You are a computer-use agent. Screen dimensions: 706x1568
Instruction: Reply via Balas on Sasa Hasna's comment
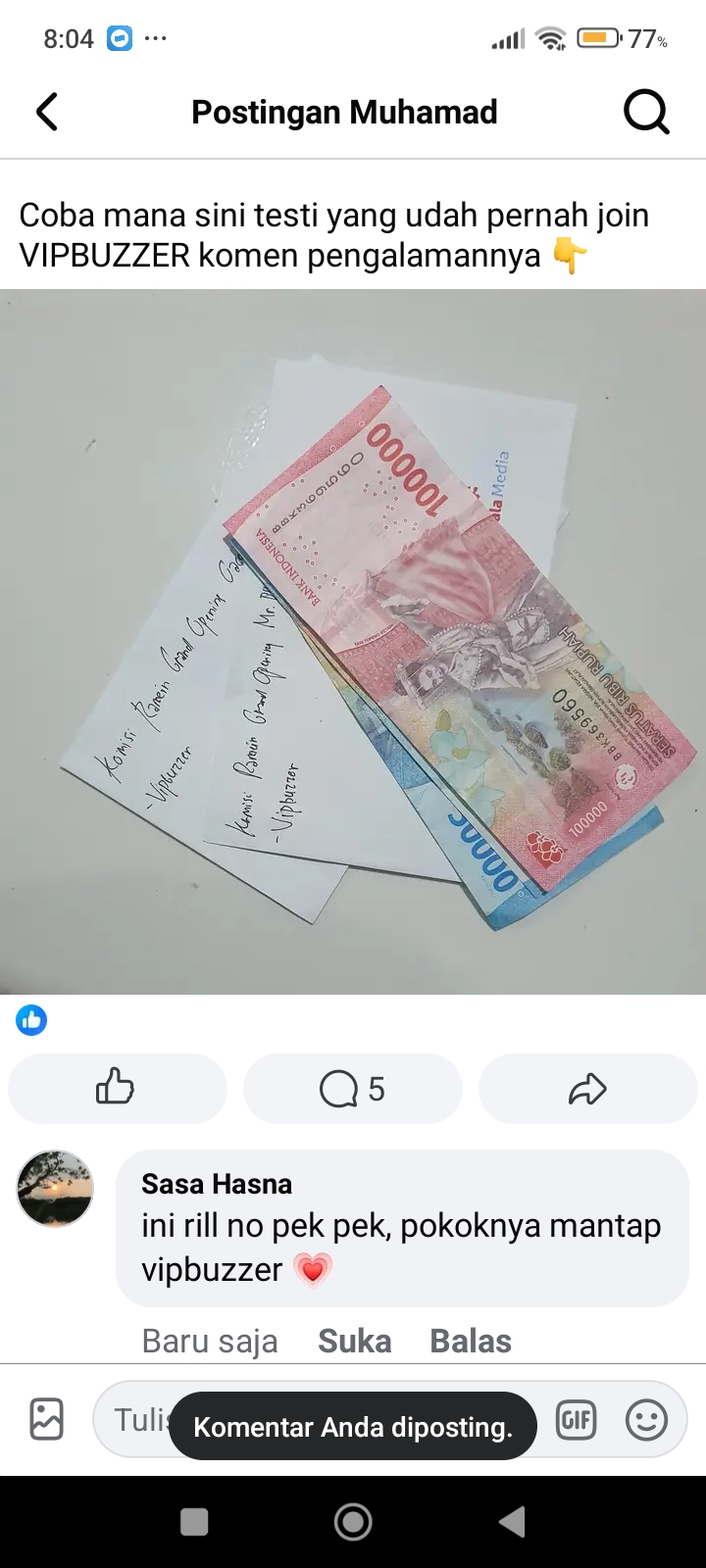pyautogui.click(x=471, y=1341)
